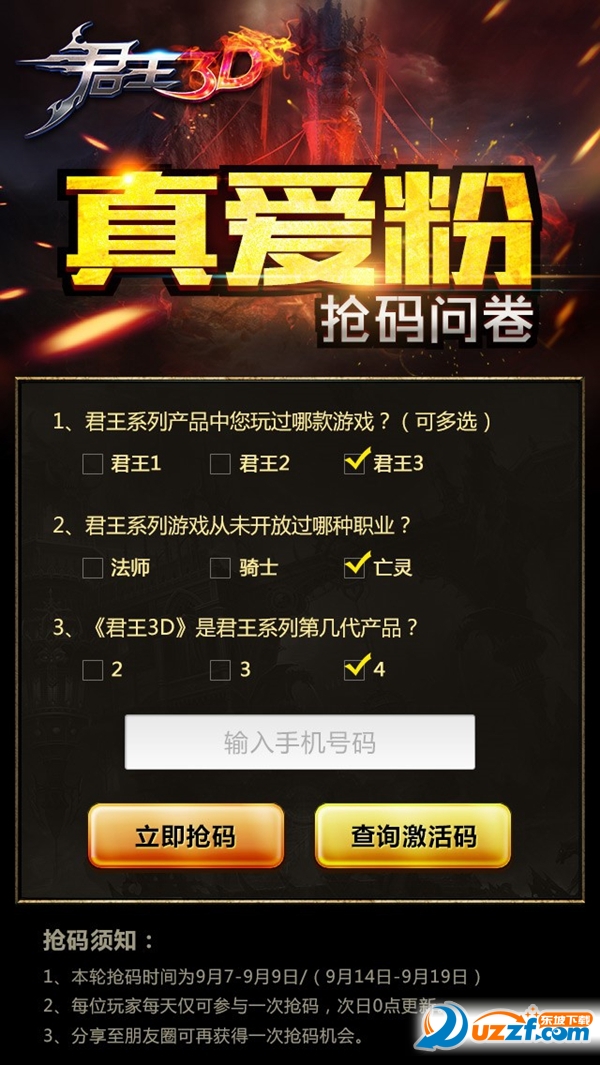This screenshot has height=1065, width=600.
Task: Check answer 3 for question three
Action: click(x=221, y=670)
